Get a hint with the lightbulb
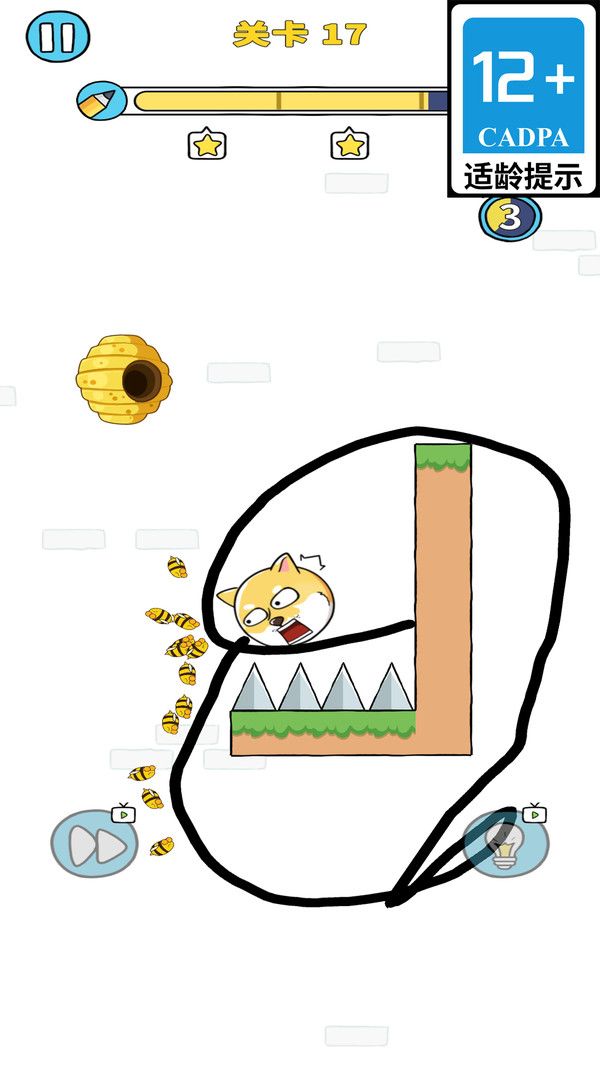This screenshot has height=1066, width=600. 507,843
